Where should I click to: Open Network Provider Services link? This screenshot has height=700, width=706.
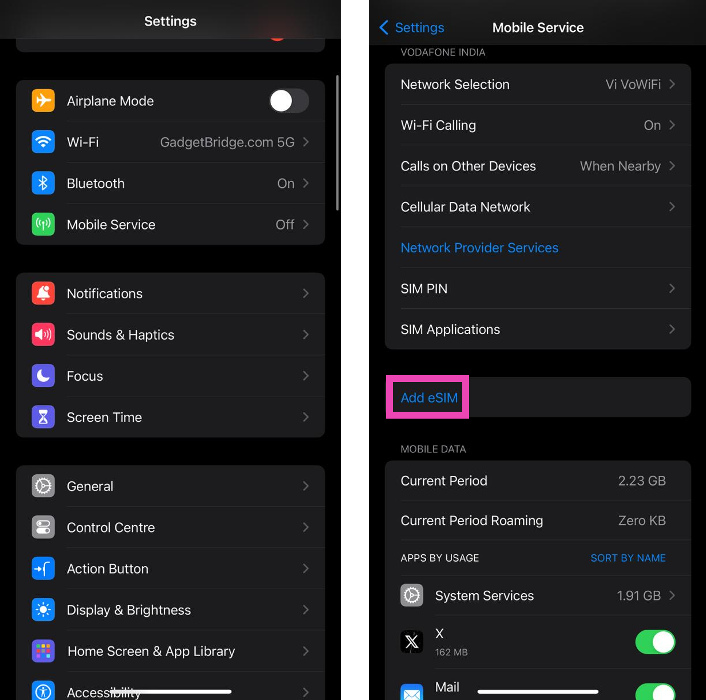pyautogui.click(x=479, y=248)
